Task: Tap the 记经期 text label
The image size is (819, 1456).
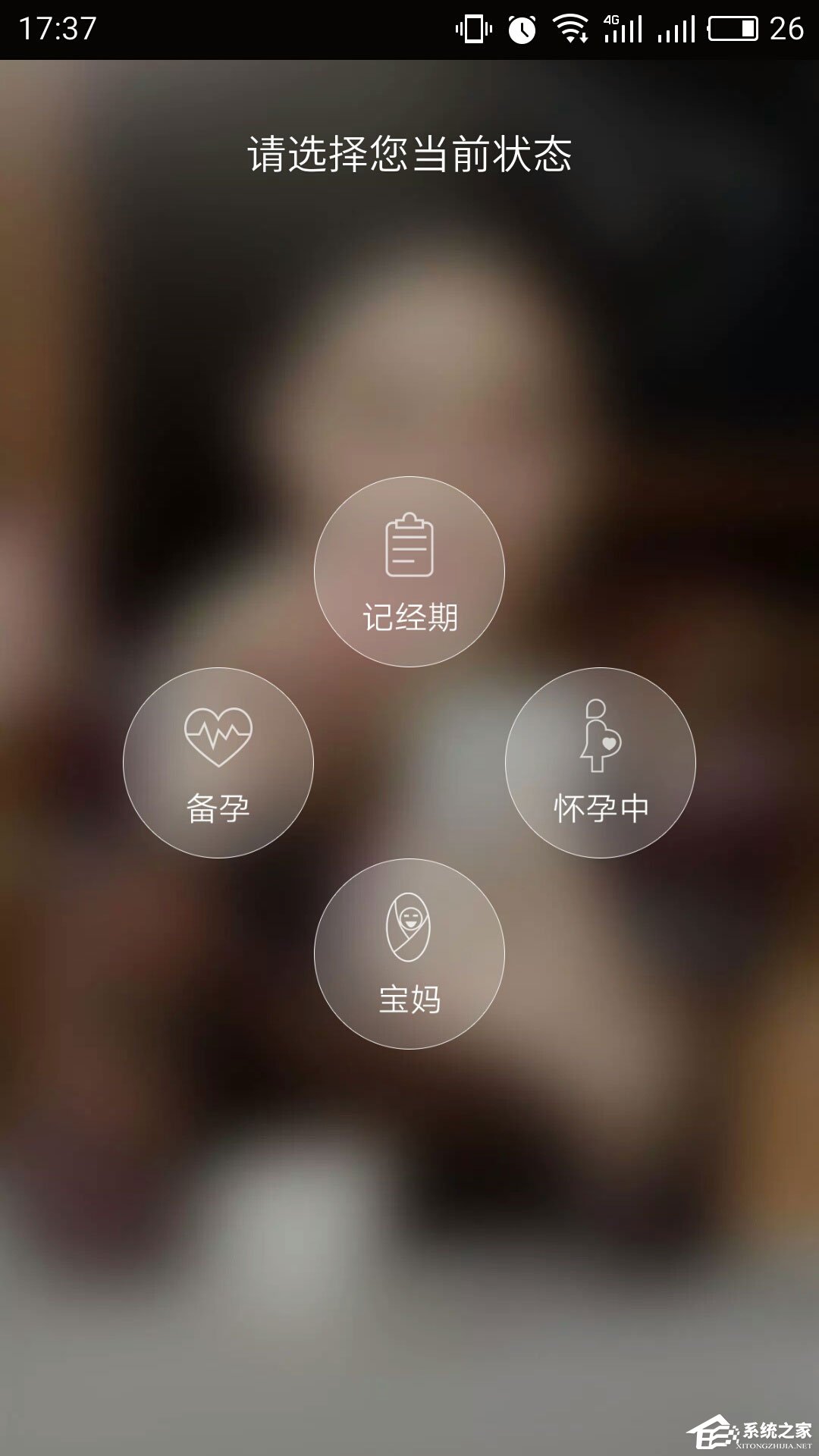Action: click(409, 618)
